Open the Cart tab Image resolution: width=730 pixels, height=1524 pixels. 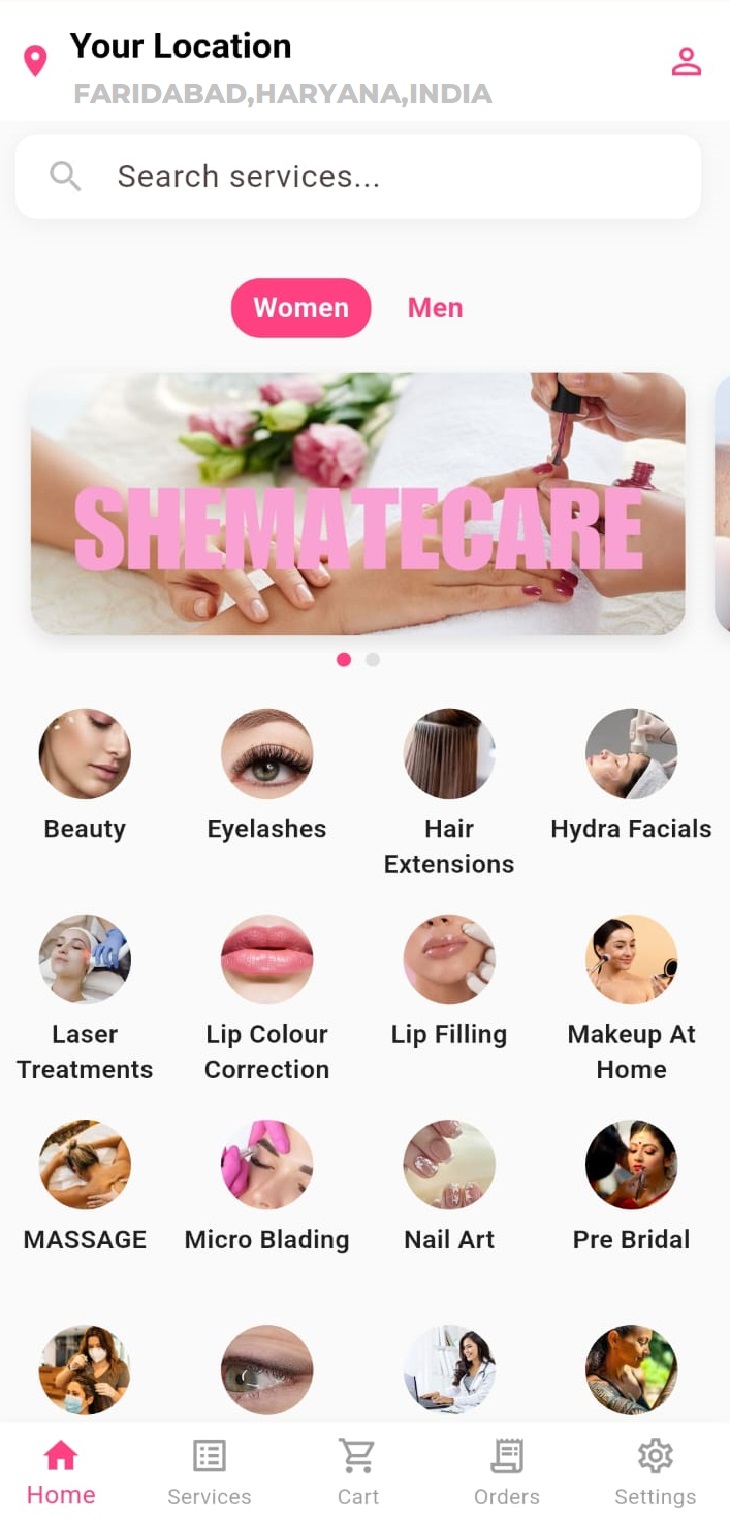tap(358, 1473)
